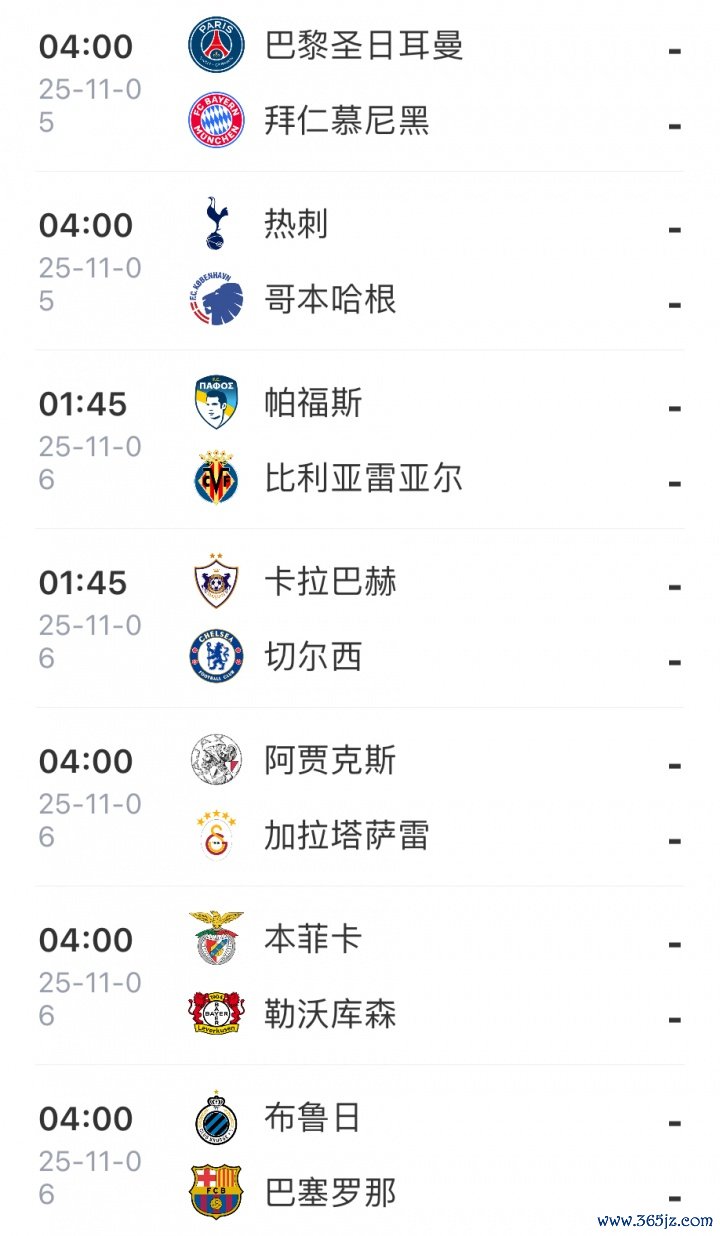720x1236 pixels.
Task: Show the 本菲卡 vs 勒沃库森 match
Action: pyautogui.click(x=360, y=977)
